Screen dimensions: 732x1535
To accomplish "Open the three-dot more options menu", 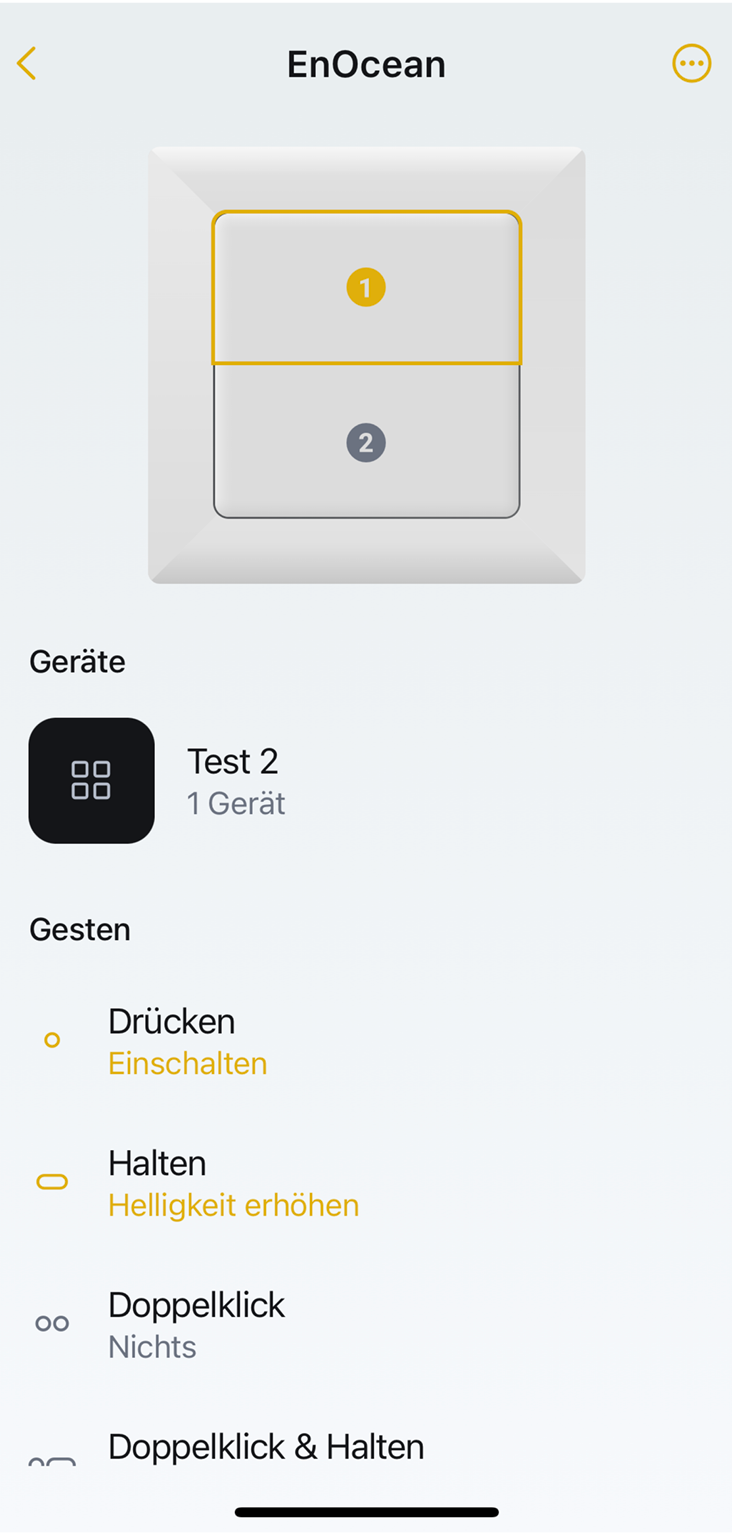I will coord(691,64).
